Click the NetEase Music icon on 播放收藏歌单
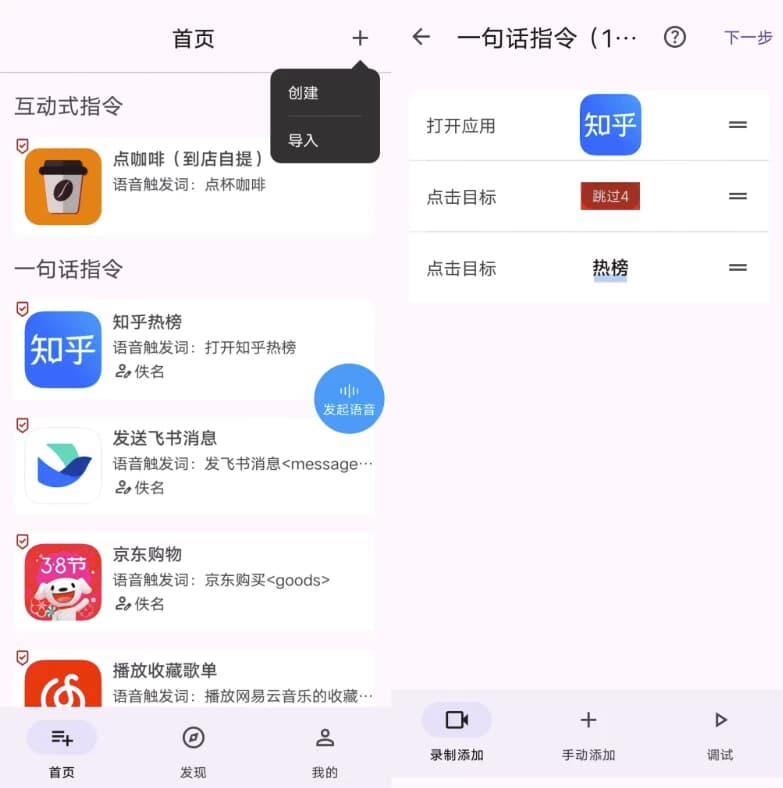The width and height of the screenshot is (783, 788). (62, 690)
